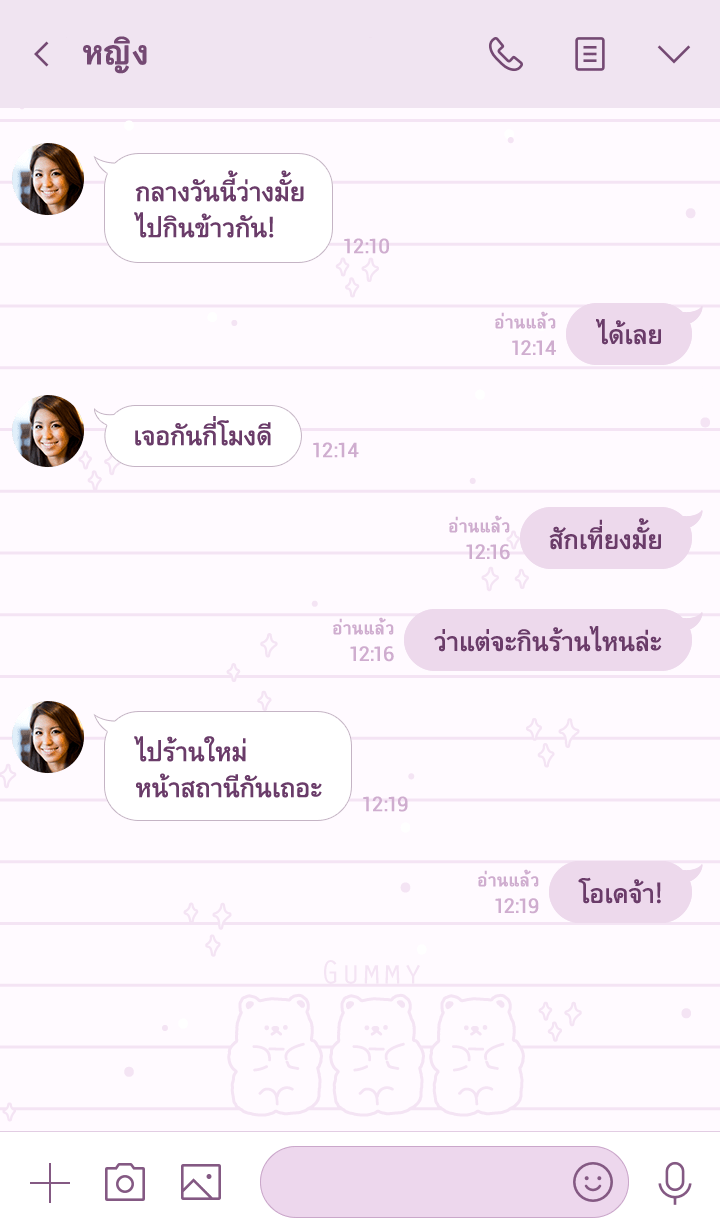Record a voice message with the microphone
The height and width of the screenshot is (1232, 720).
675,1182
